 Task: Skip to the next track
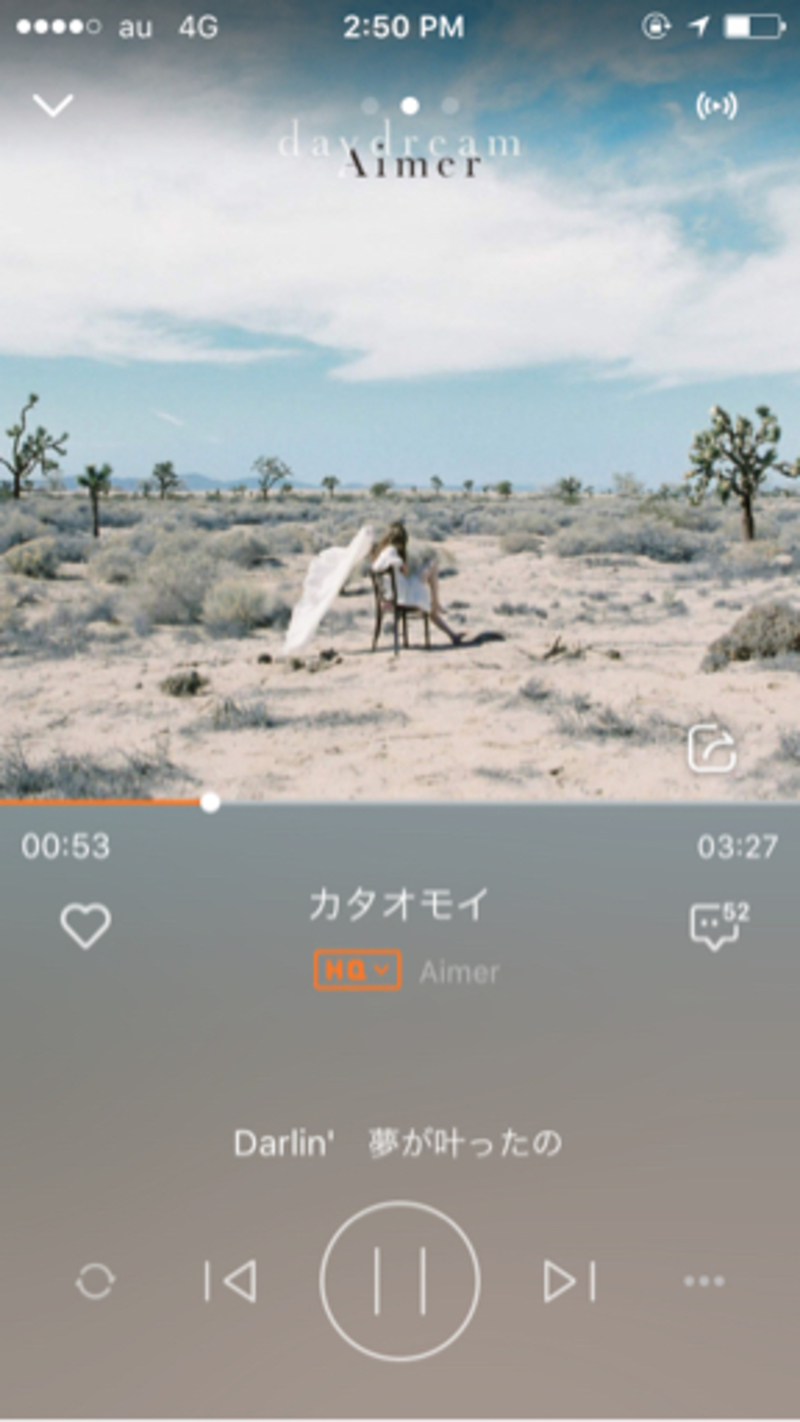pyautogui.click(x=570, y=1281)
